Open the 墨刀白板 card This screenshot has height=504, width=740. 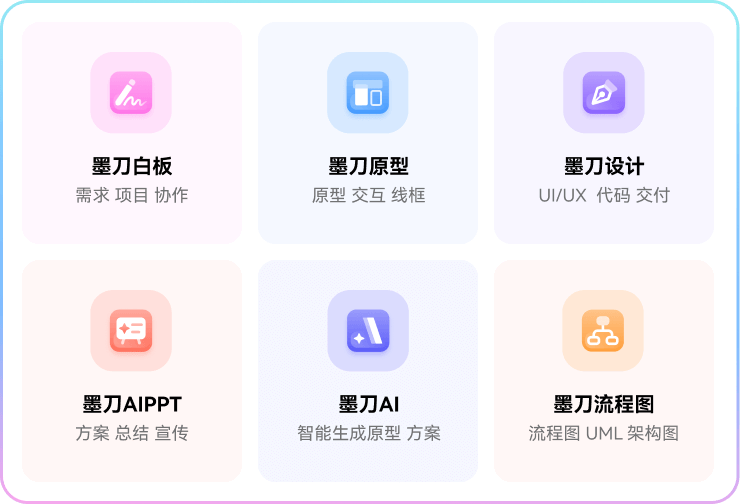pos(132,133)
